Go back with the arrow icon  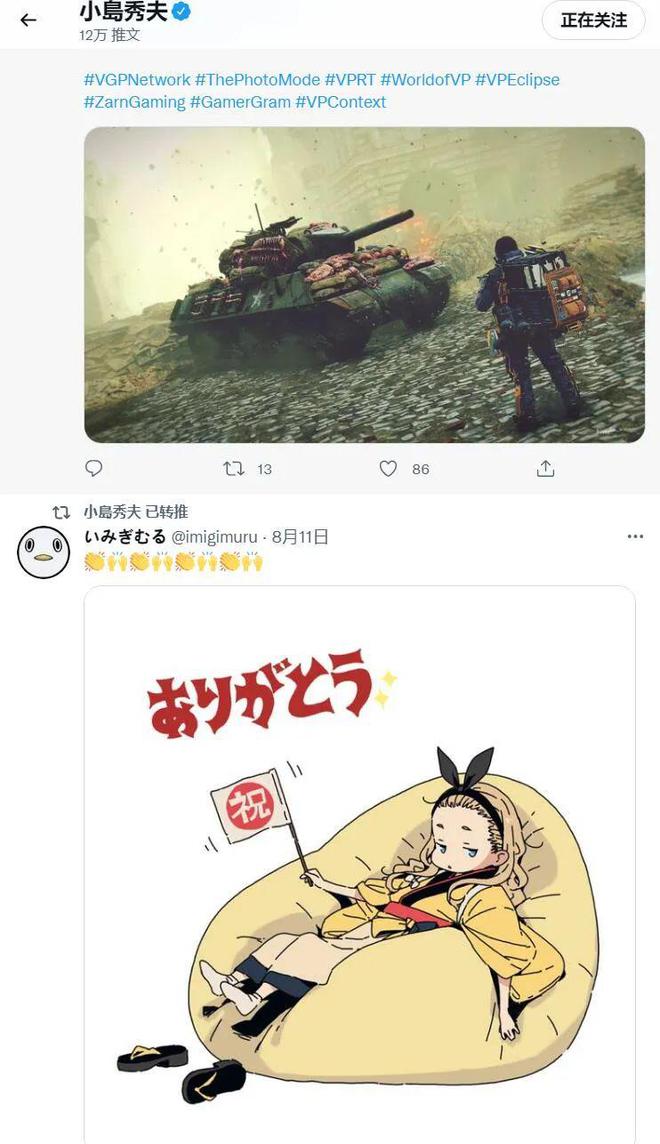(28, 20)
